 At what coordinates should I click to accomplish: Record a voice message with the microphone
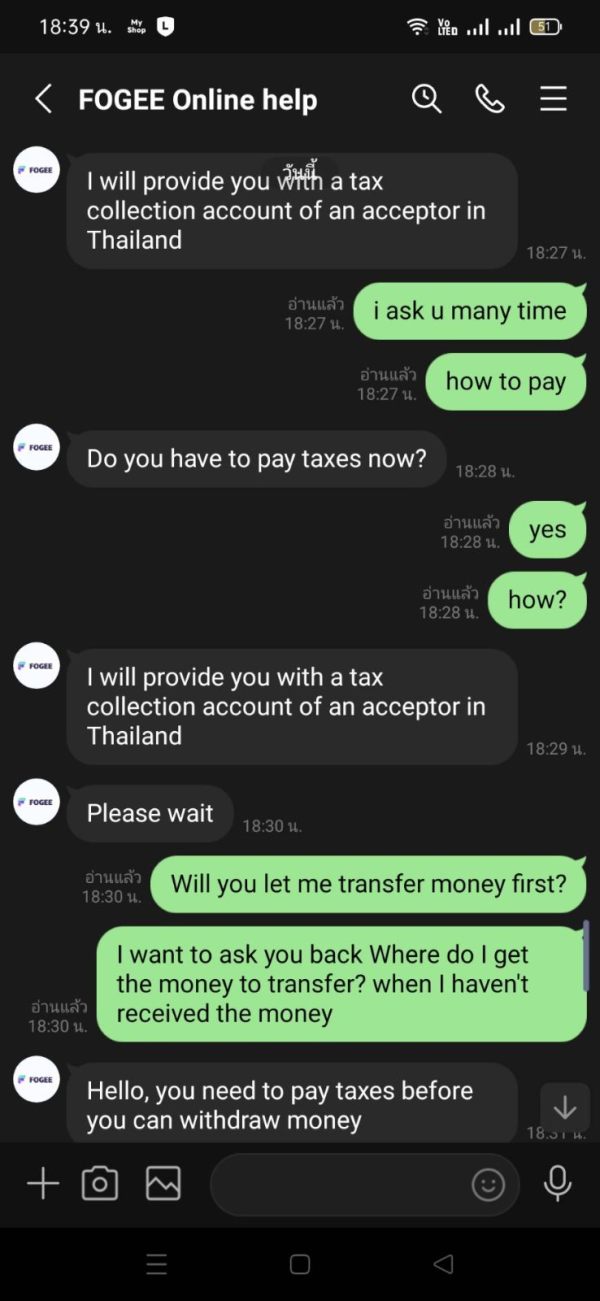coord(557,1184)
